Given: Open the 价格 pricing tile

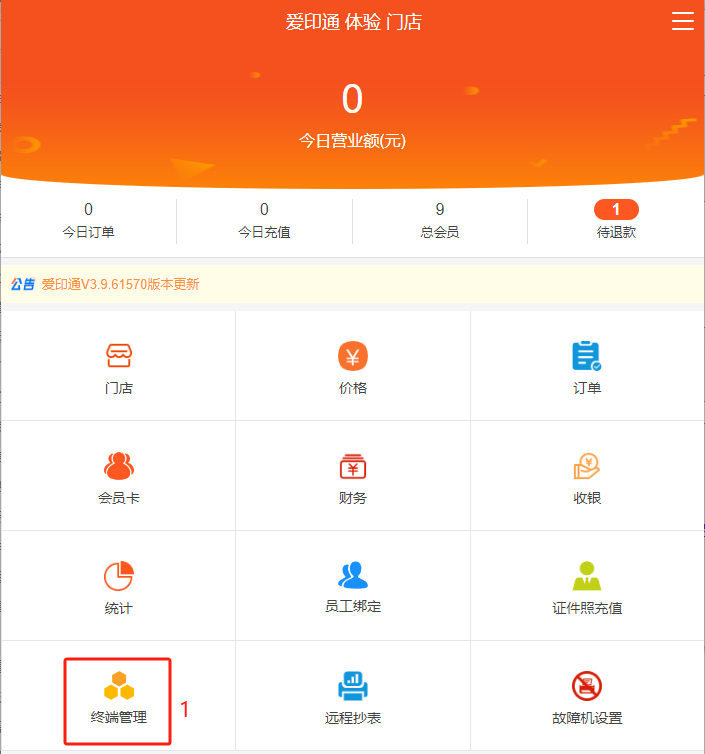Looking at the screenshot, I should (x=353, y=366).
